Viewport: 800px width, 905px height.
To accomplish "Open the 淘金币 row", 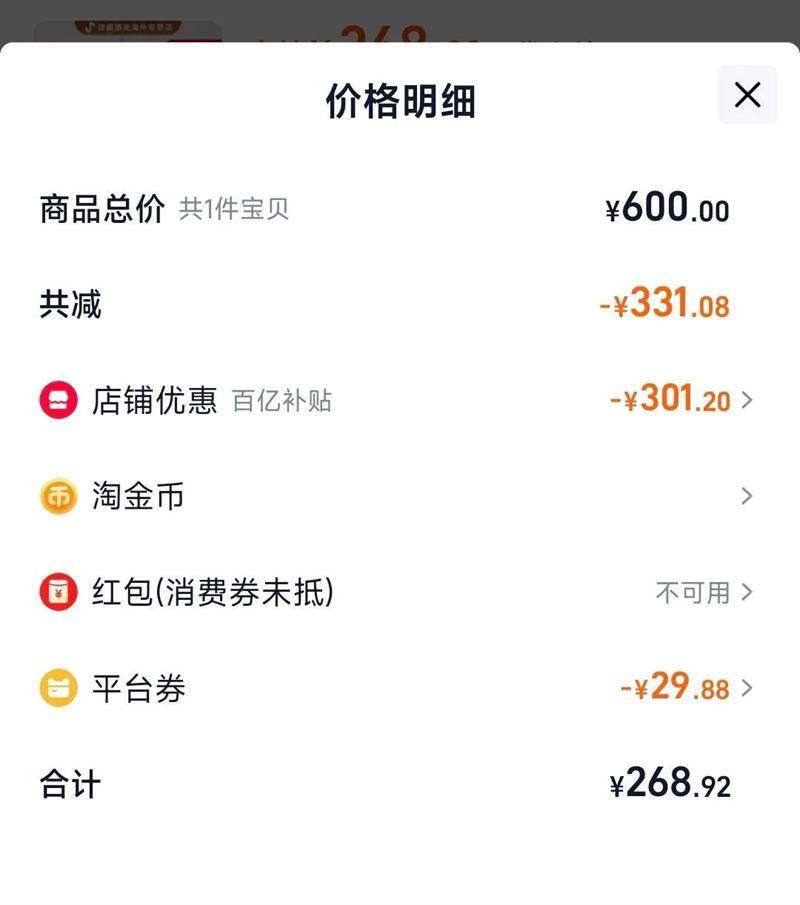I will 745,496.
